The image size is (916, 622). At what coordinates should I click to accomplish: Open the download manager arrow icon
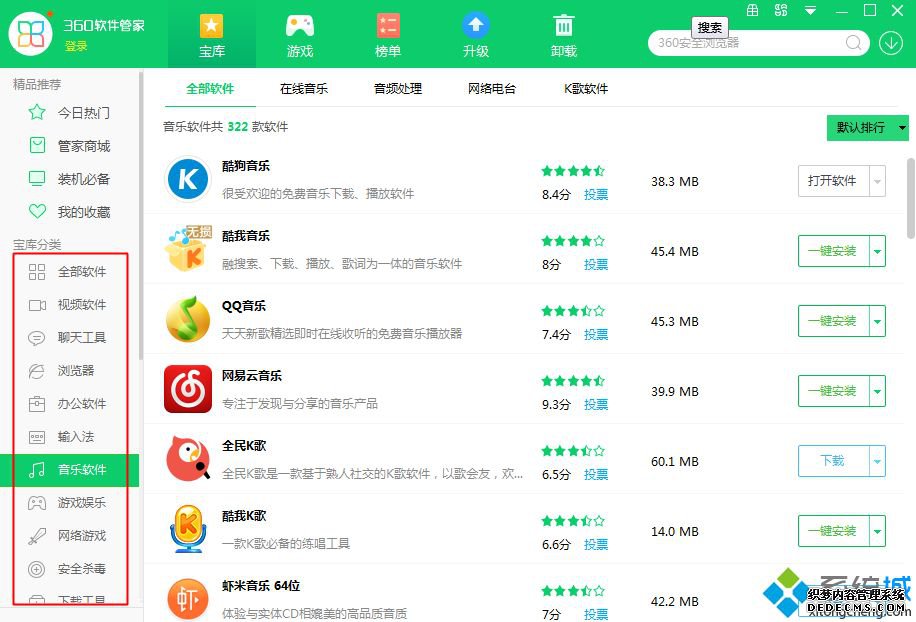890,43
